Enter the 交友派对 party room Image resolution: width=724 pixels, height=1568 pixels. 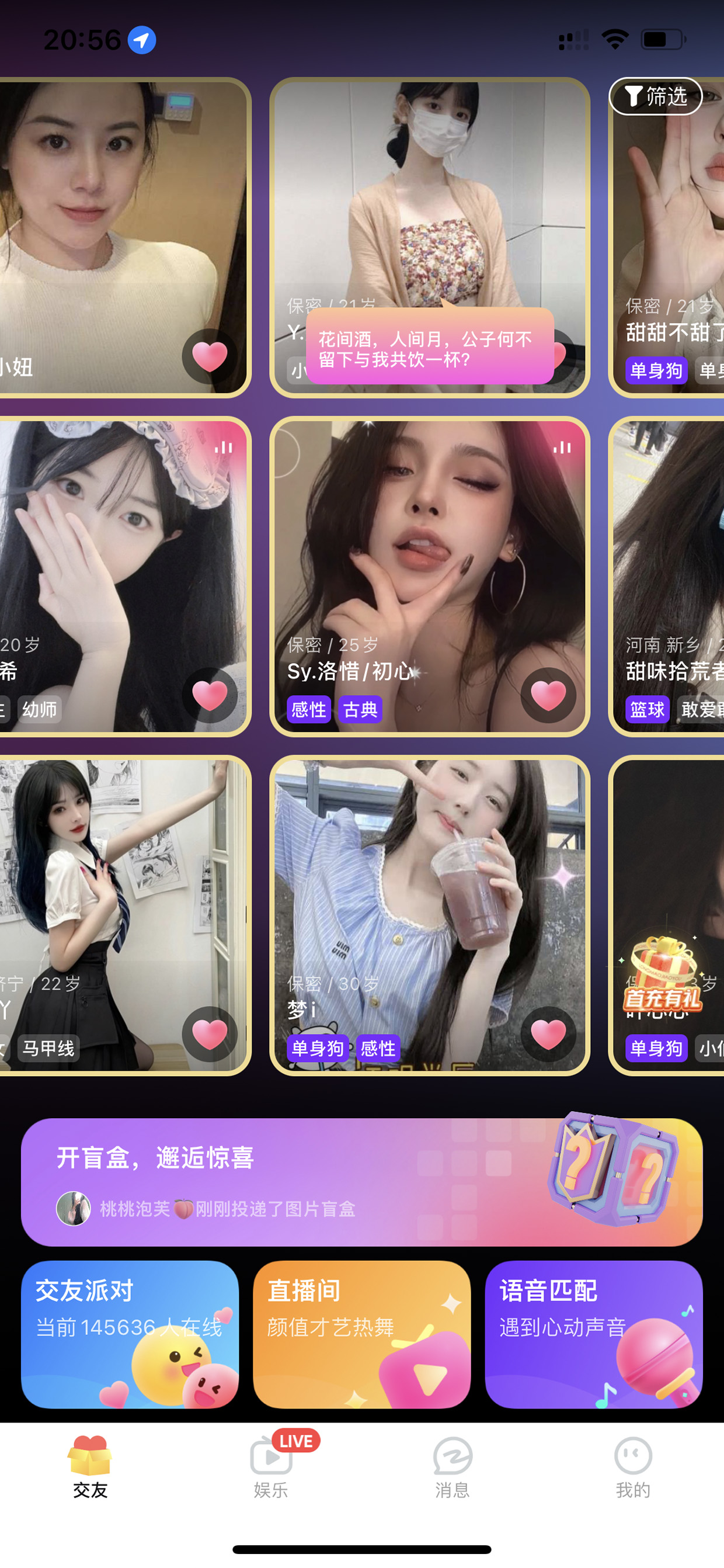click(x=130, y=1334)
